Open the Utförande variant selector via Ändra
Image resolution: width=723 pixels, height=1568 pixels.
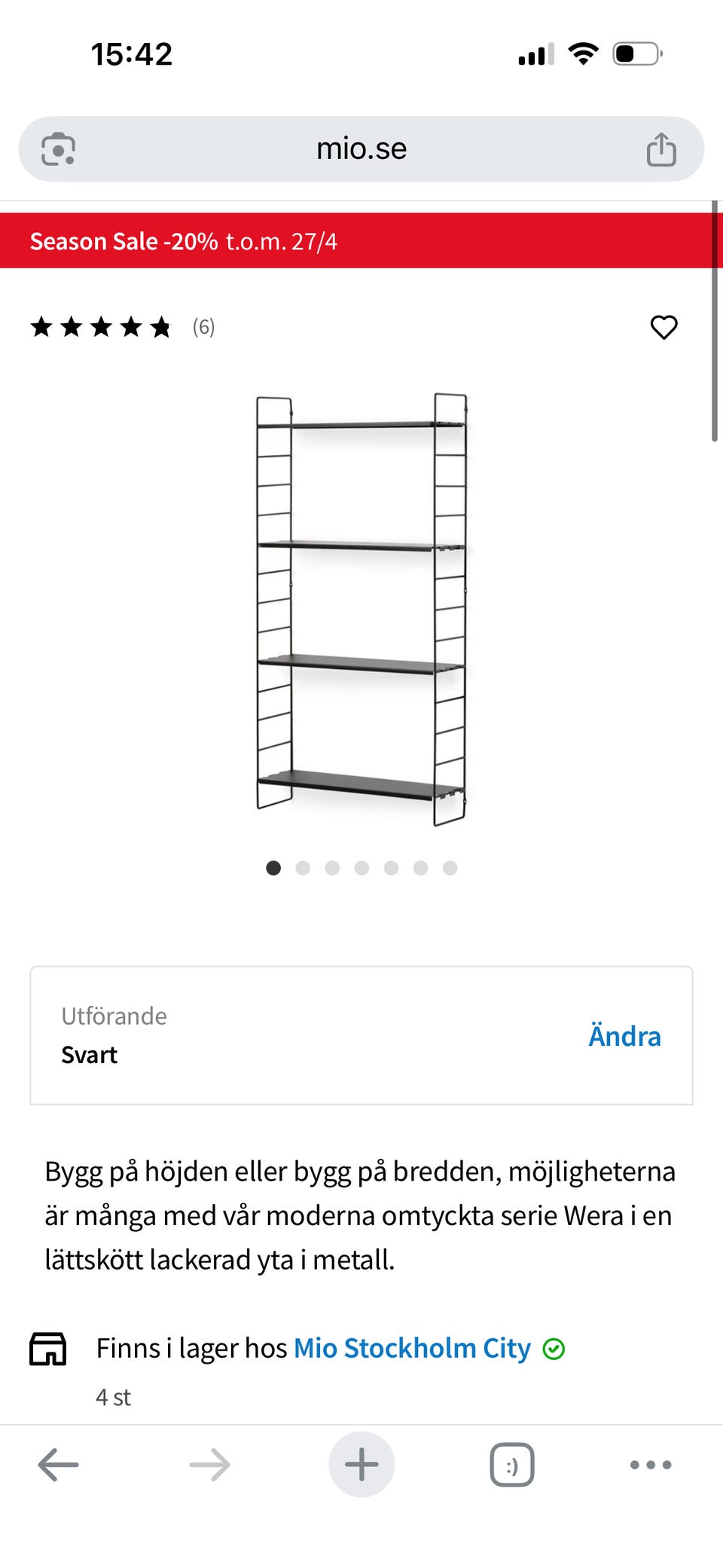(624, 1036)
